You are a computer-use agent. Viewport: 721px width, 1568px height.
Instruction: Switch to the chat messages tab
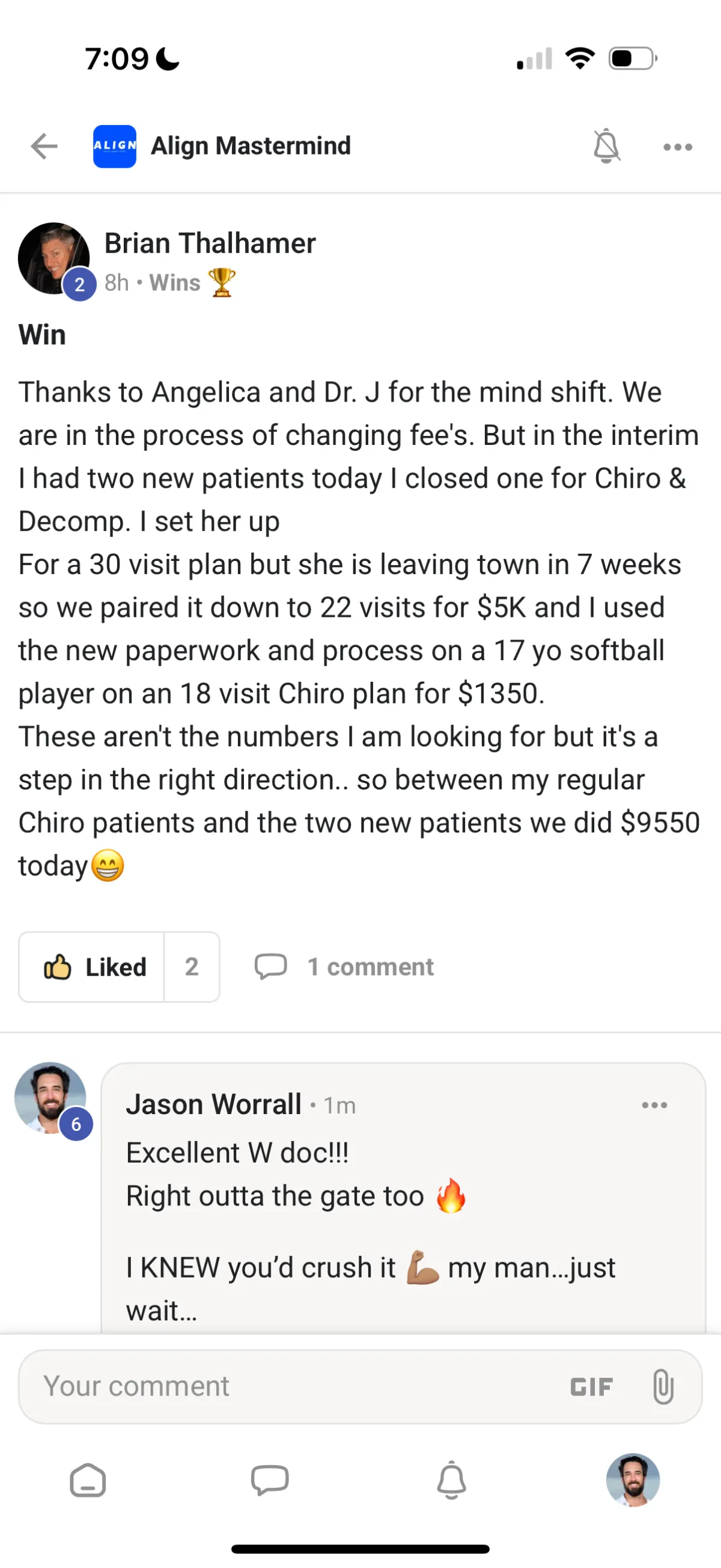270,1480
